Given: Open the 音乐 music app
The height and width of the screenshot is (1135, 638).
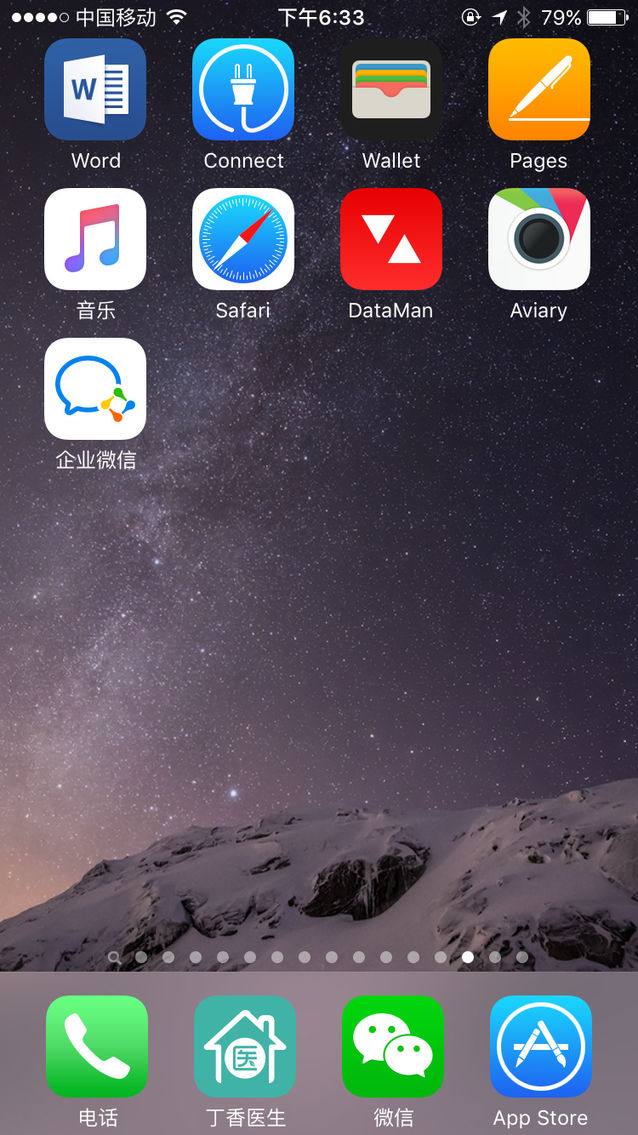Looking at the screenshot, I should (95, 239).
